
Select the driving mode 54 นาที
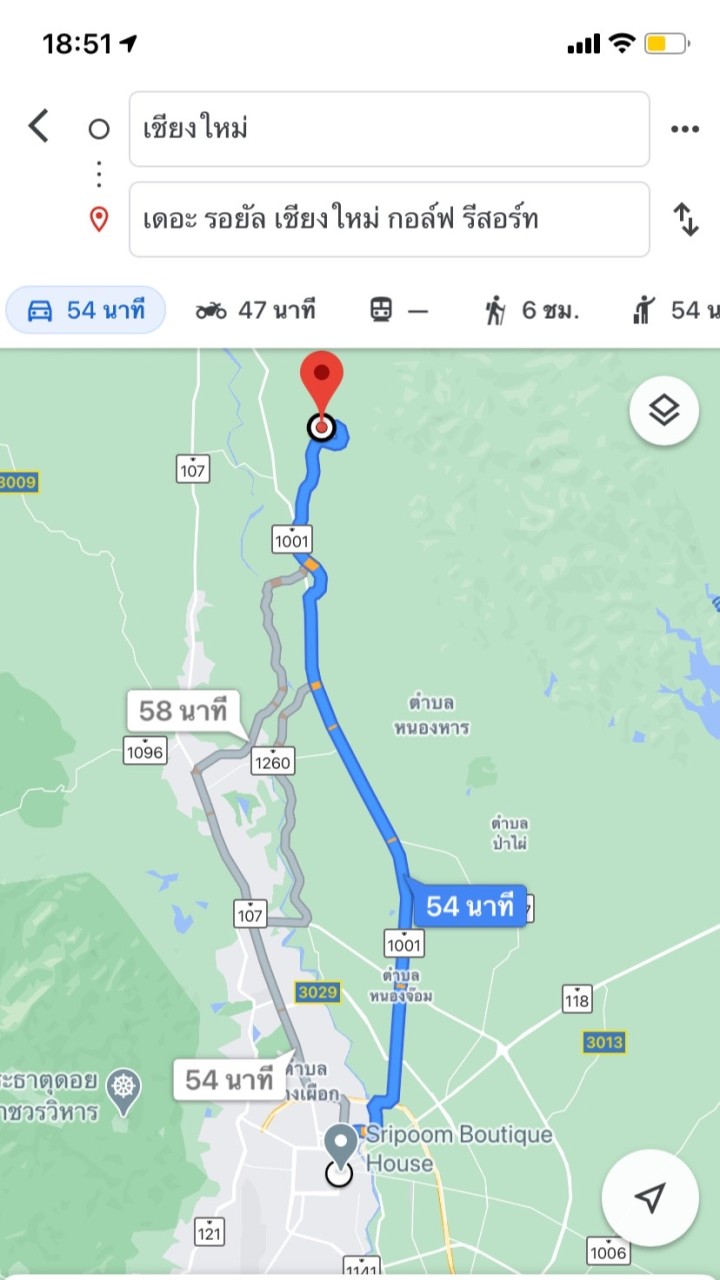pyautogui.click(x=86, y=310)
